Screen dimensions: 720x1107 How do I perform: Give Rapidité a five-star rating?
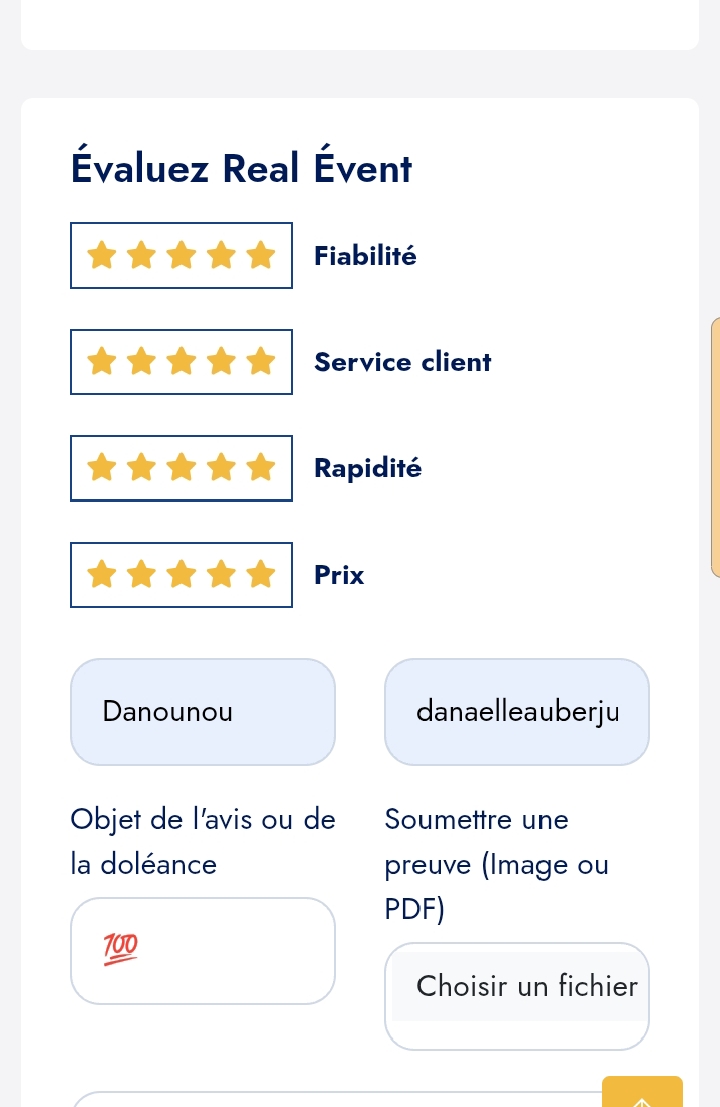click(x=260, y=467)
